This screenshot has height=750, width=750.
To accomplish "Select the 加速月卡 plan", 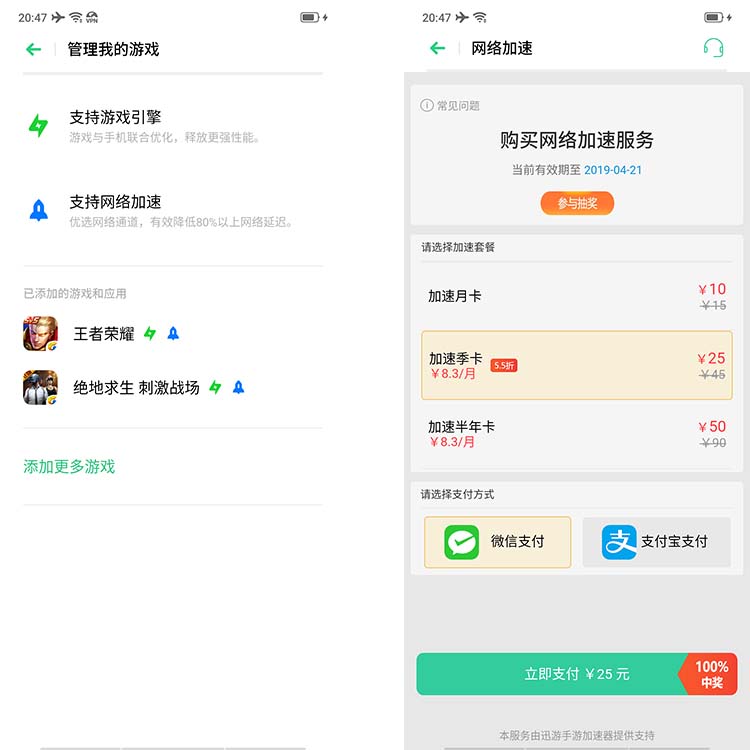I will pyautogui.click(x=576, y=297).
